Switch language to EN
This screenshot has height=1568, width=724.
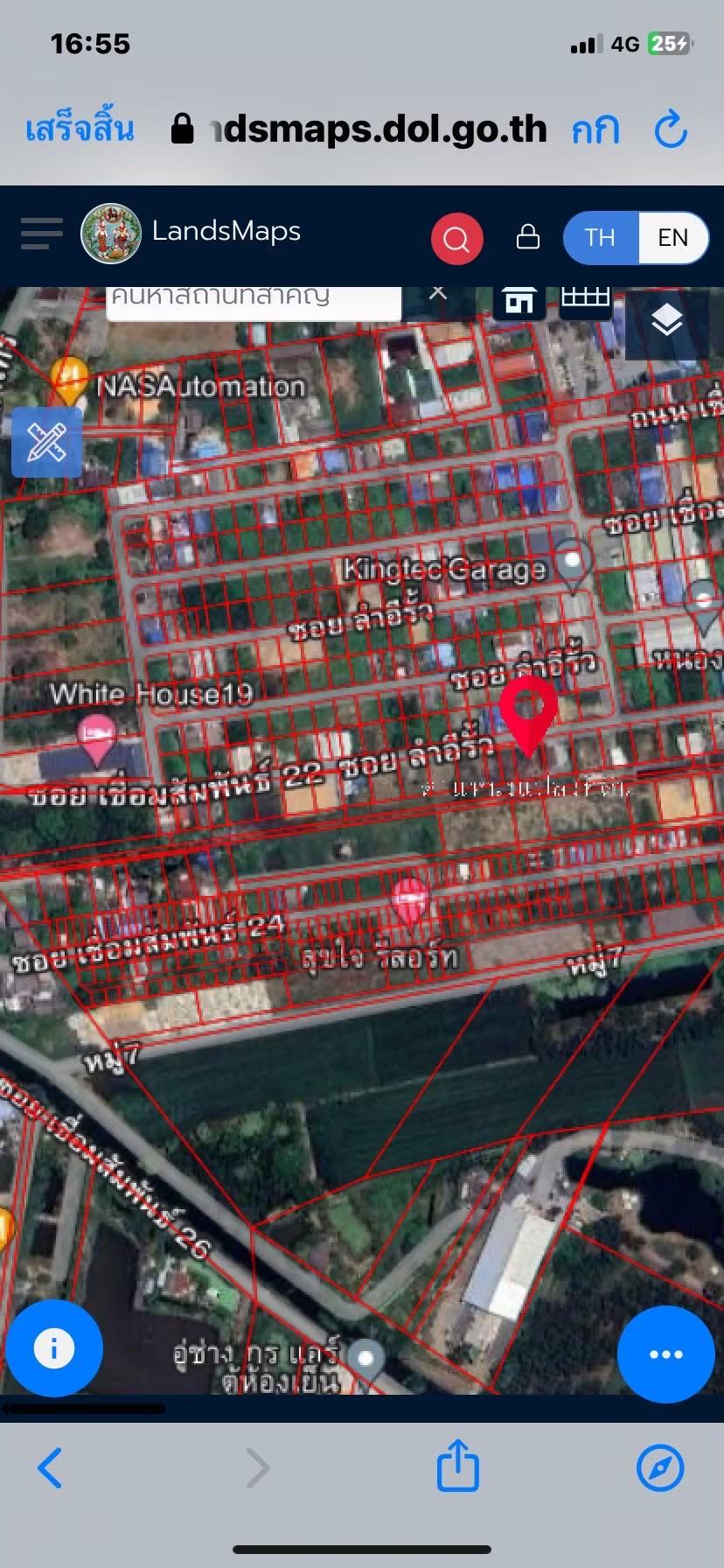click(672, 238)
